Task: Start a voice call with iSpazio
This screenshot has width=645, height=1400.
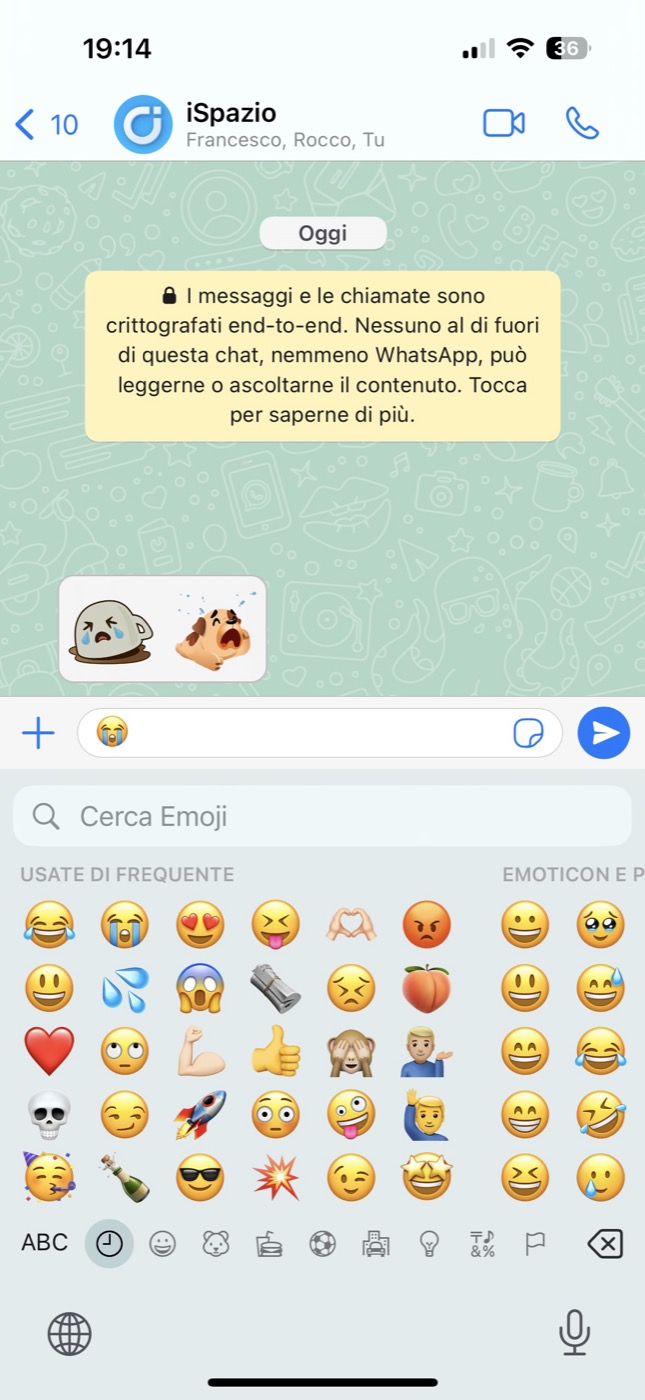Action: 582,124
